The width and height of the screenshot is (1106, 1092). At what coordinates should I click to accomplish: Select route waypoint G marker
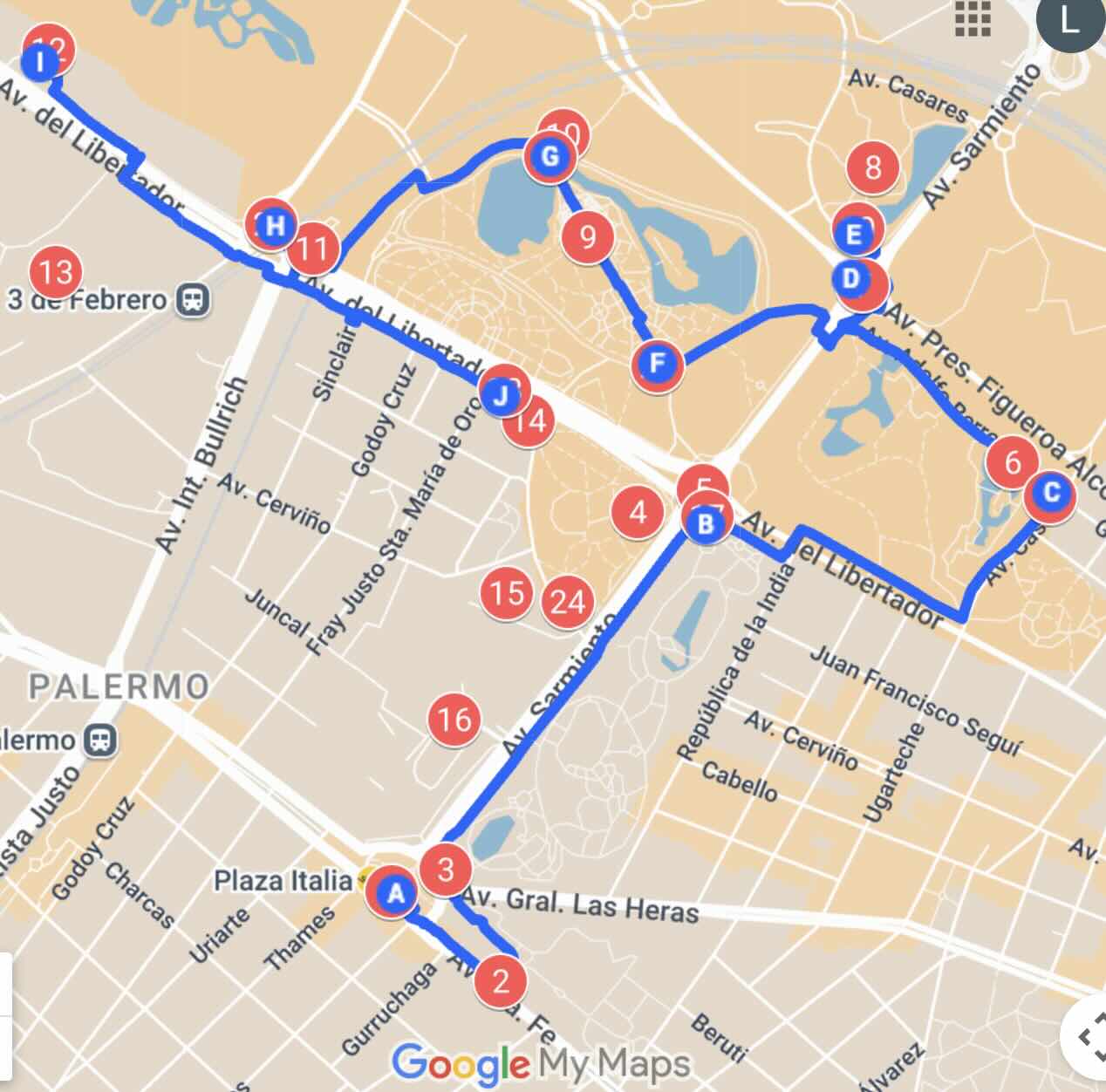tap(550, 158)
